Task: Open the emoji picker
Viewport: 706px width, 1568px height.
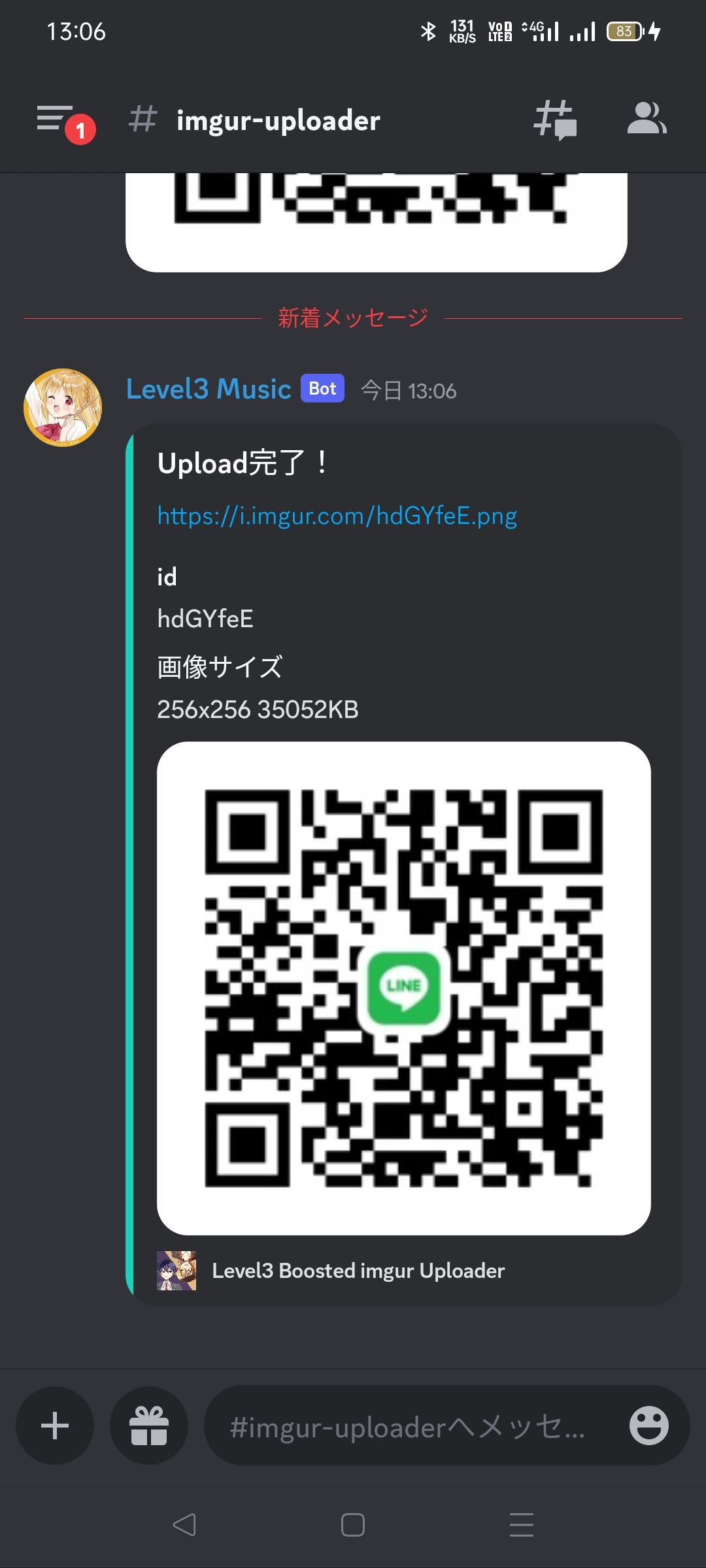Action: tap(648, 1426)
